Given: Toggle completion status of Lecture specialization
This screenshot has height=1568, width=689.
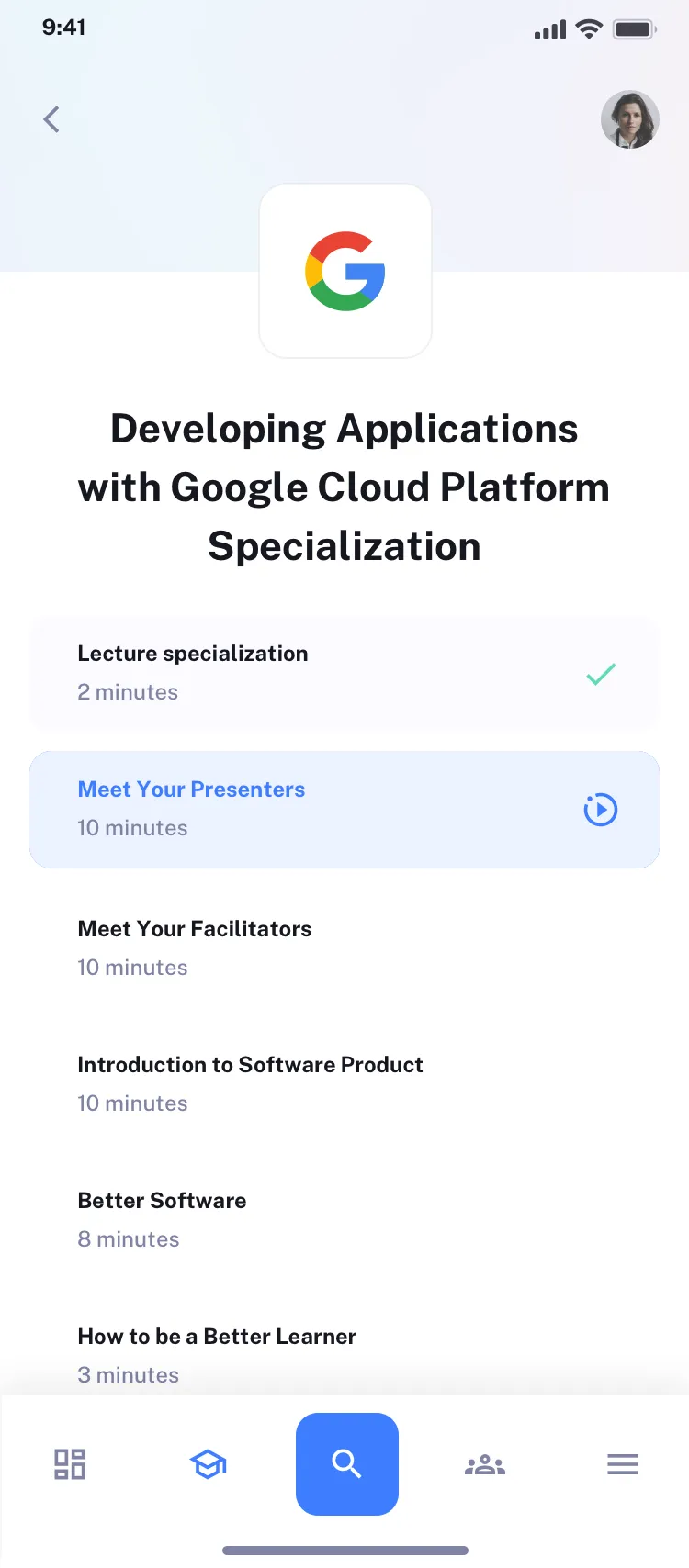Looking at the screenshot, I should (x=601, y=674).
